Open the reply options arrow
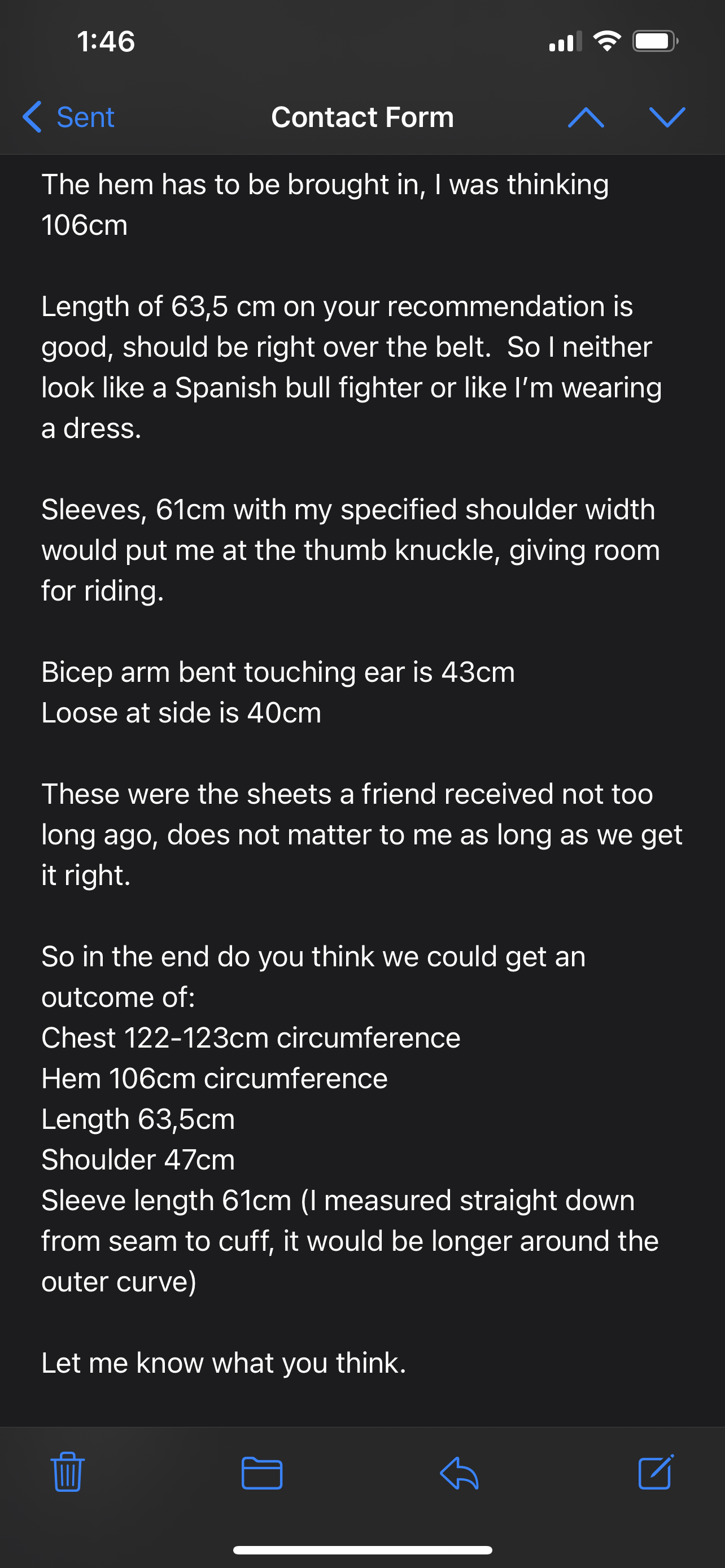The image size is (725, 1568). coord(459,1473)
